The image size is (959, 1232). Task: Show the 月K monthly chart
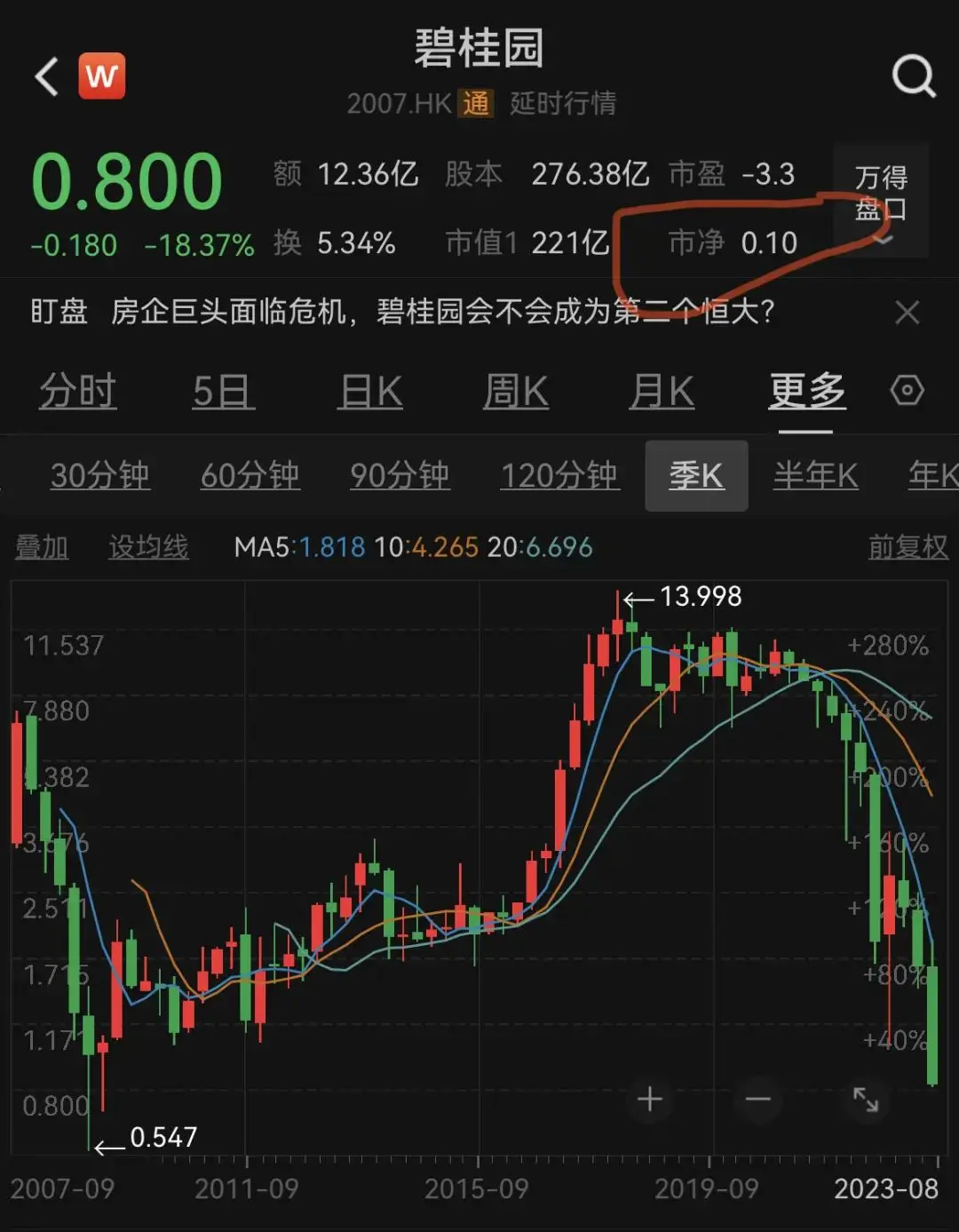point(662,391)
